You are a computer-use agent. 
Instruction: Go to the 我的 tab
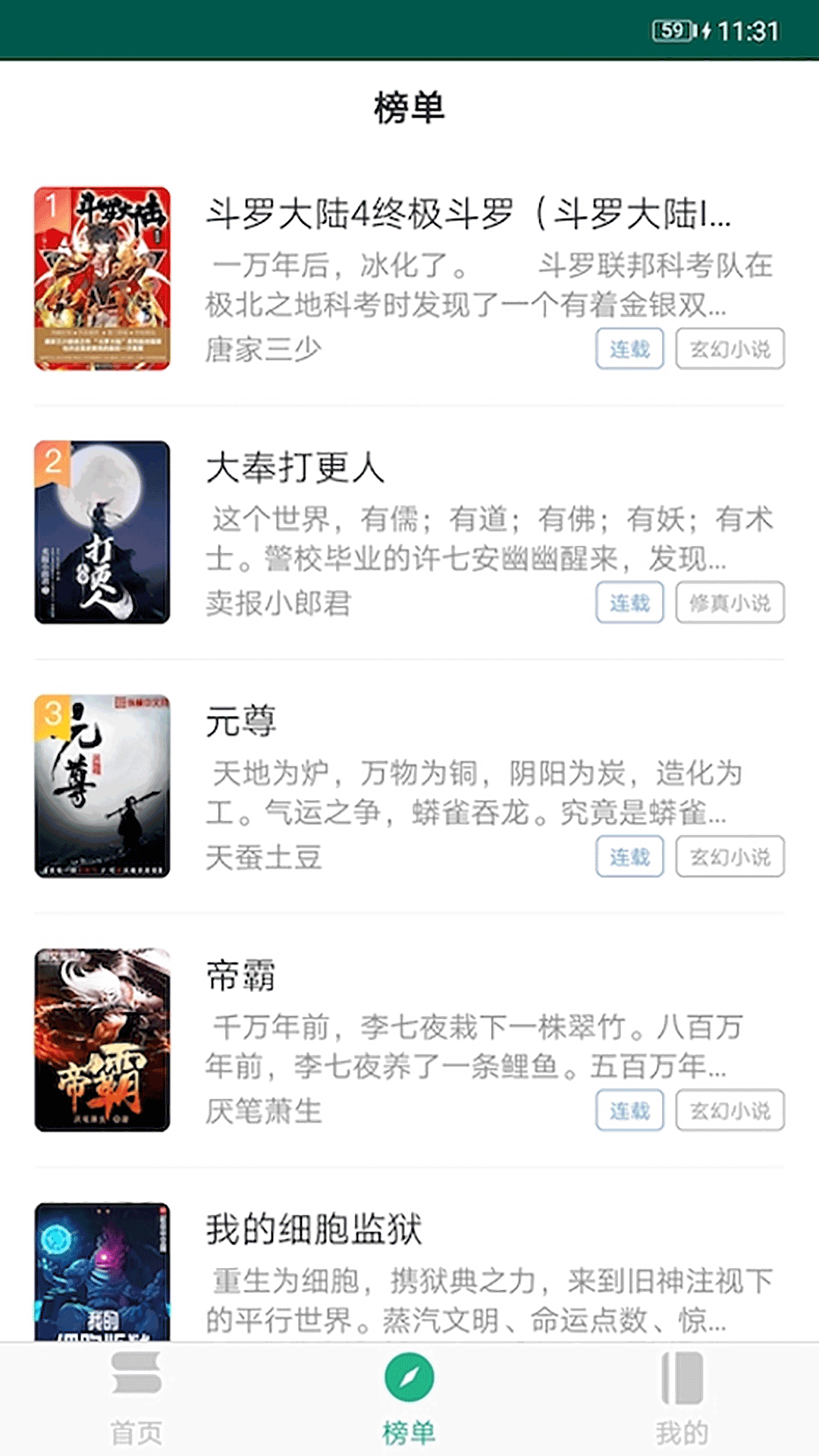(x=682, y=1398)
